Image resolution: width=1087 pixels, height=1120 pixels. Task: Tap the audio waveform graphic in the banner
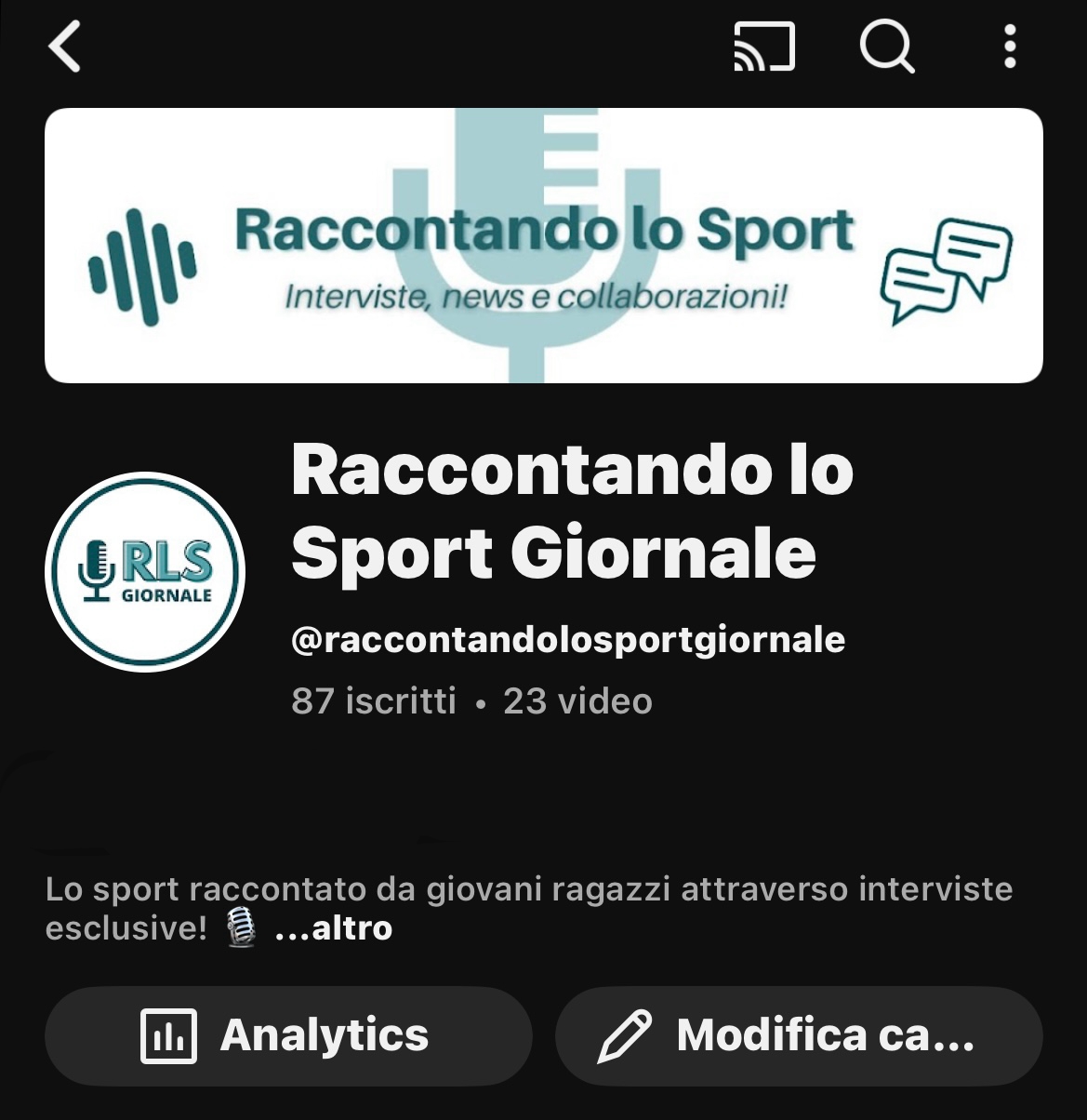coord(144,270)
